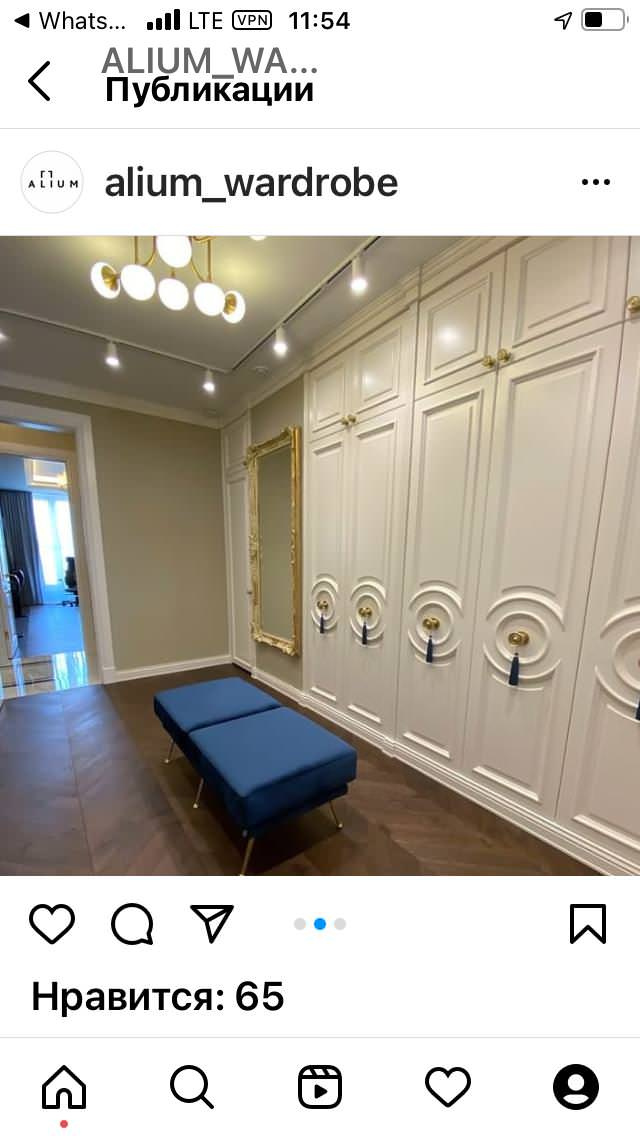View who liked: Нравится: 65

[x=158, y=996]
